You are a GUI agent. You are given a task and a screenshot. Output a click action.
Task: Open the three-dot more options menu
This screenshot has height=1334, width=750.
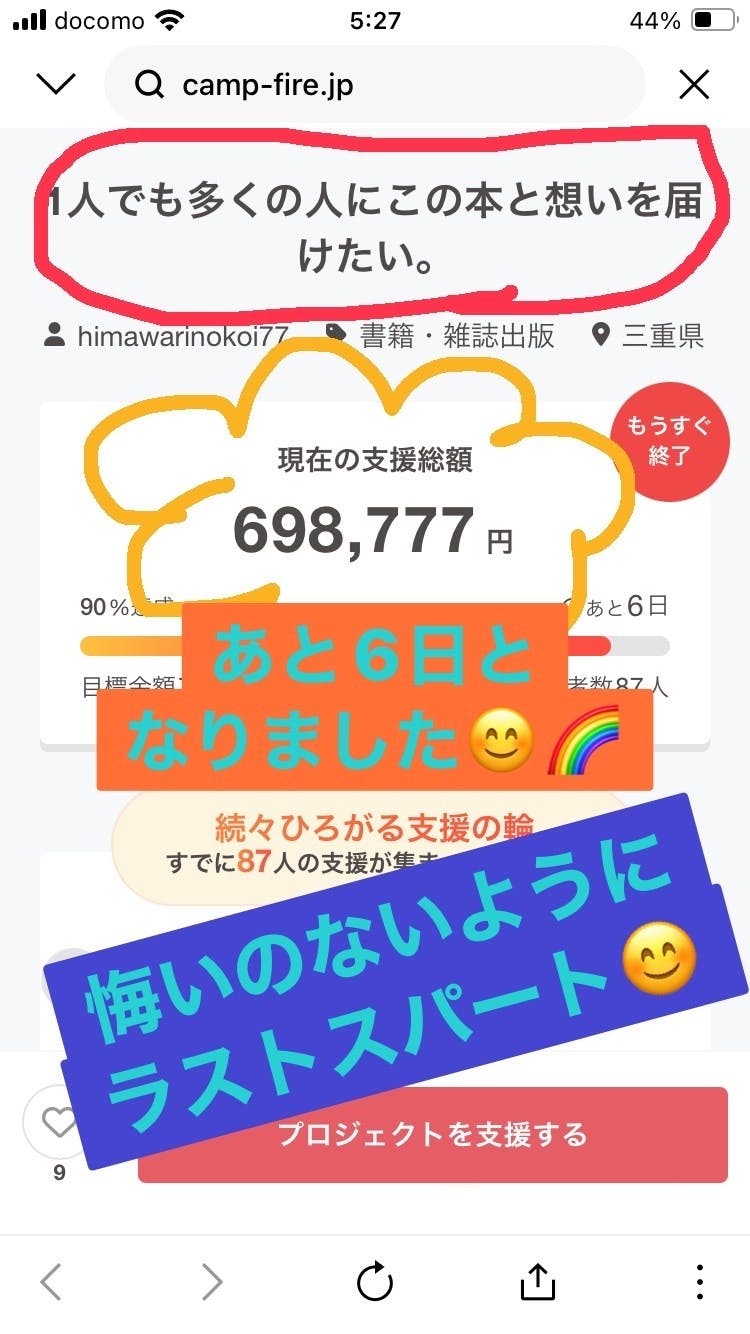(x=699, y=1281)
